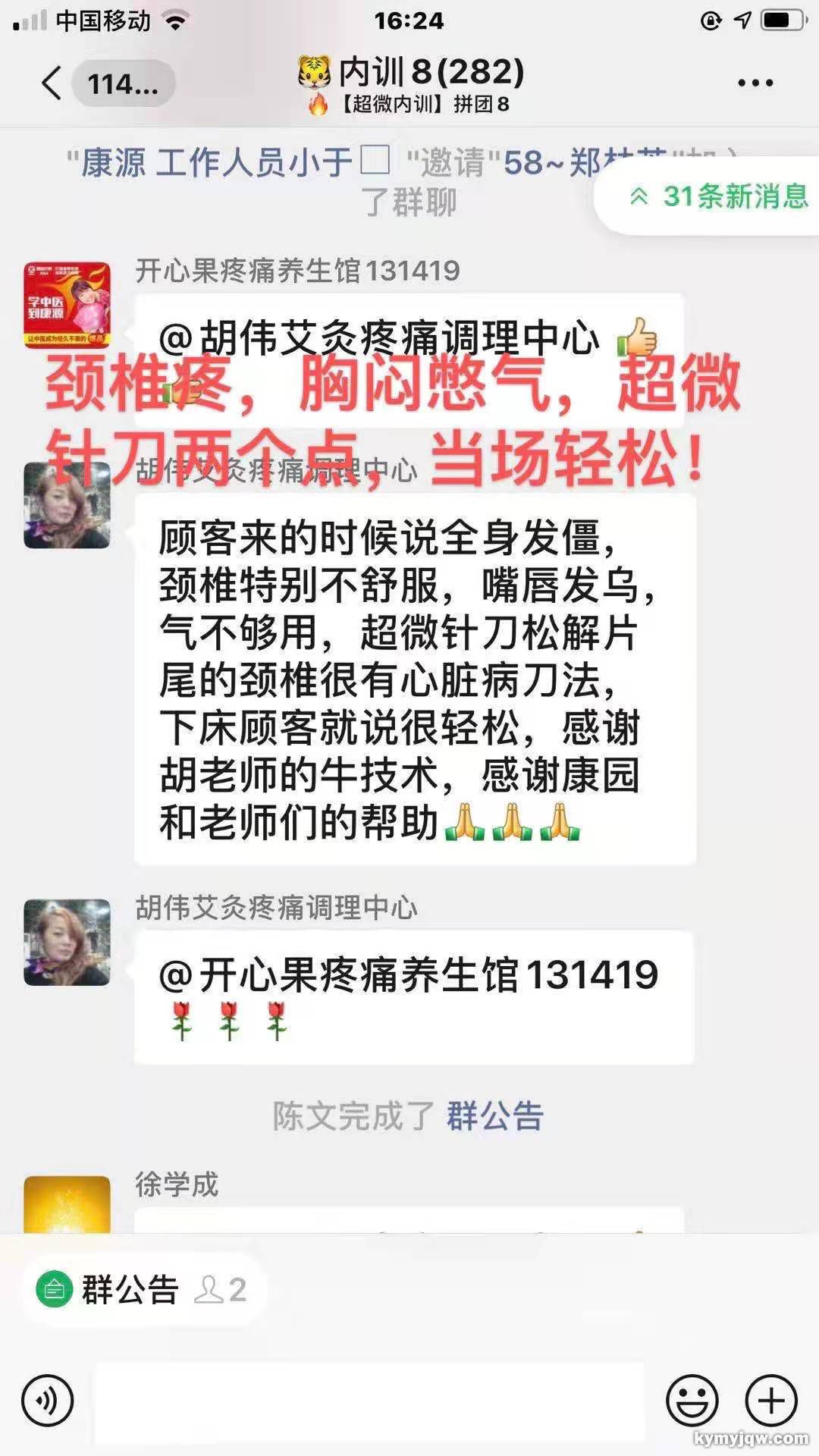Open 开心果疼痛养生馆131419's avatar profile
The image size is (819, 1456).
click(x=67, y=305)
